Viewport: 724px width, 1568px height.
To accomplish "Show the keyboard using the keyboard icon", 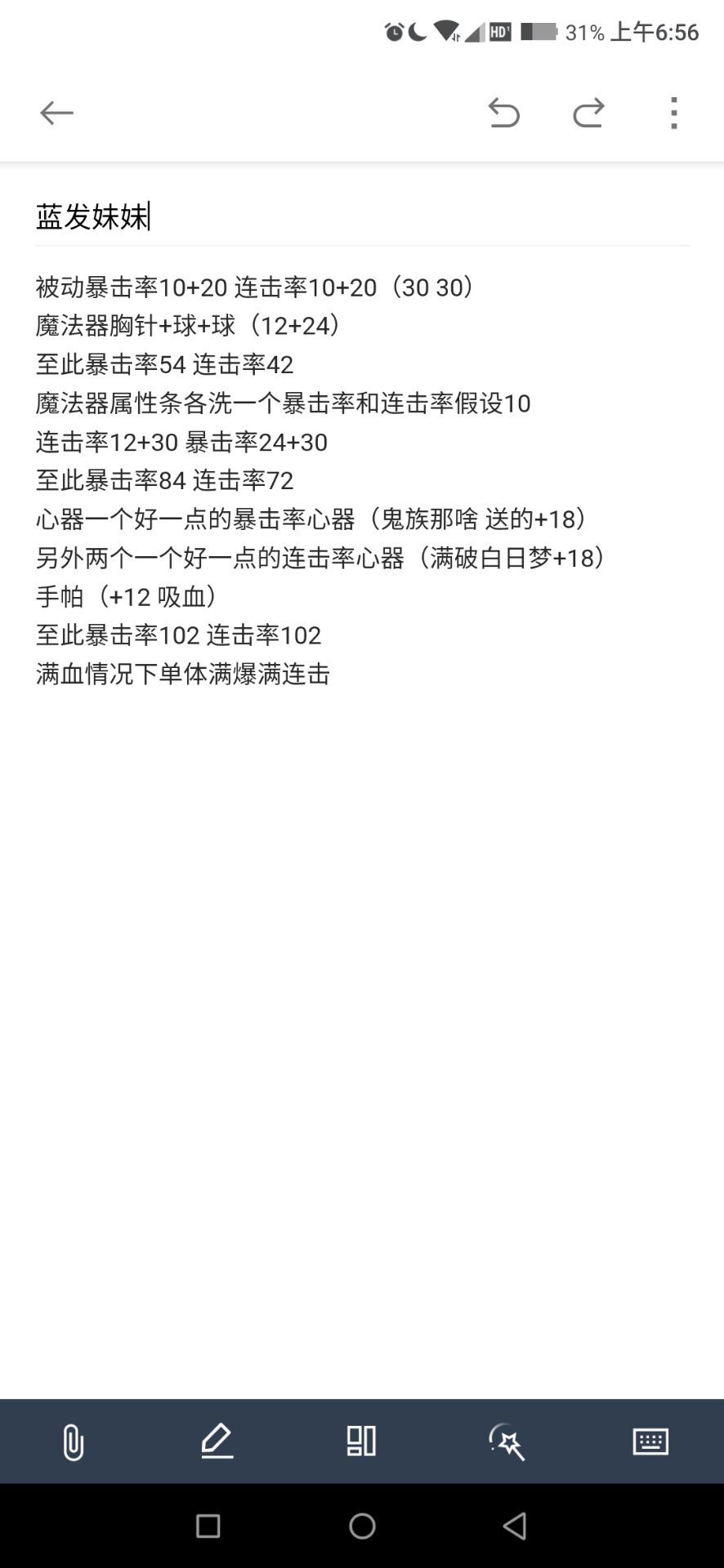I will click(650, 1441).
